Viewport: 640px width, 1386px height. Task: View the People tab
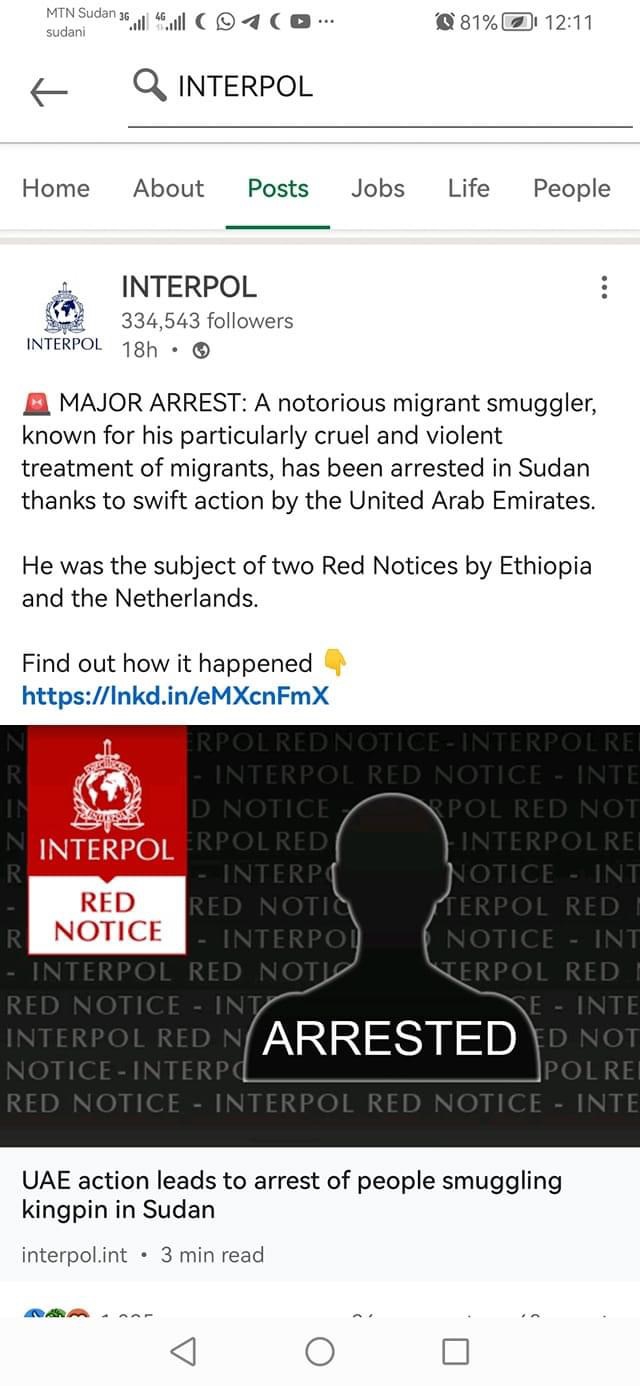coord(571,188)
